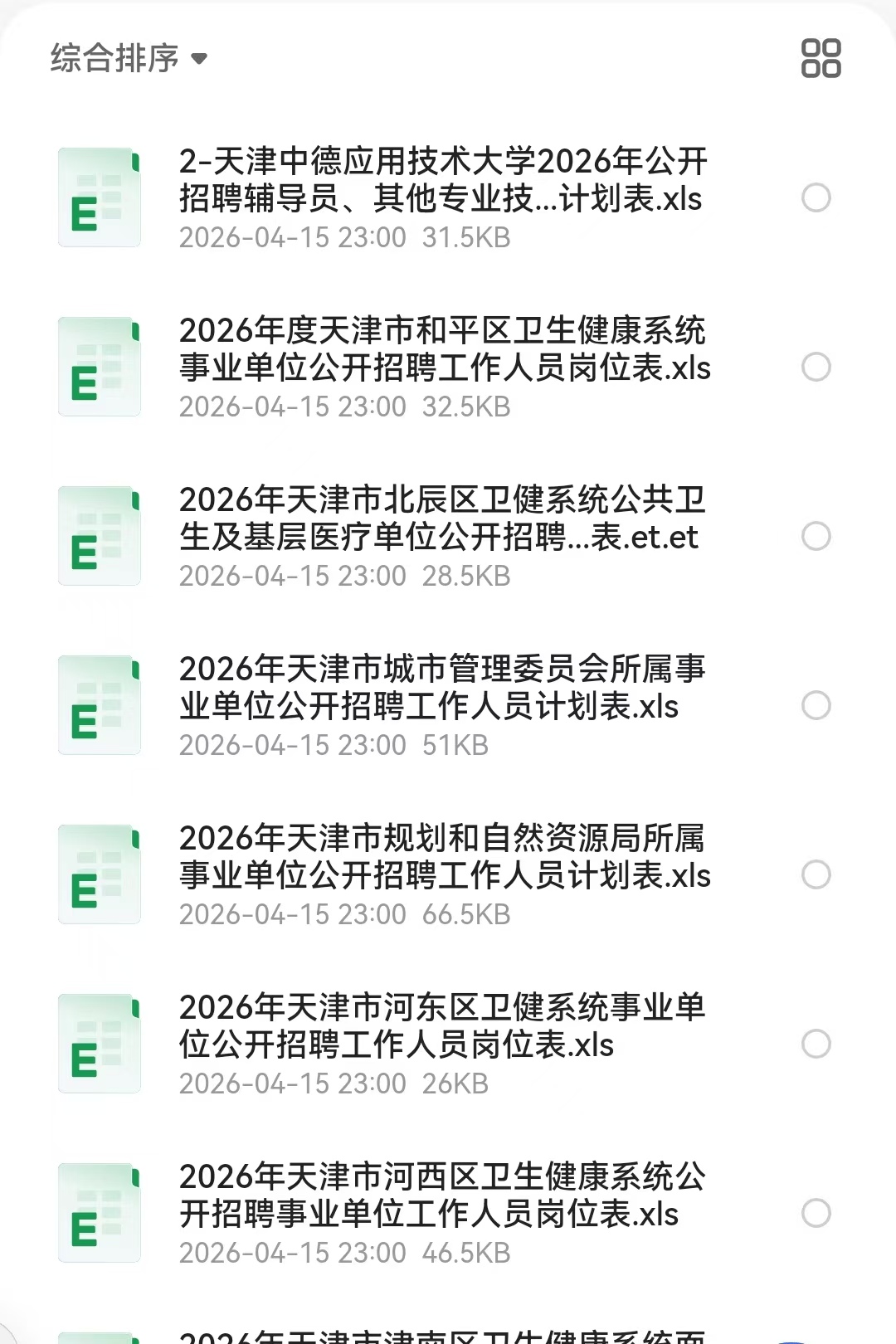Select the 规划和自然资源局 file radio button
The image size is (896, 1344).
816,874
